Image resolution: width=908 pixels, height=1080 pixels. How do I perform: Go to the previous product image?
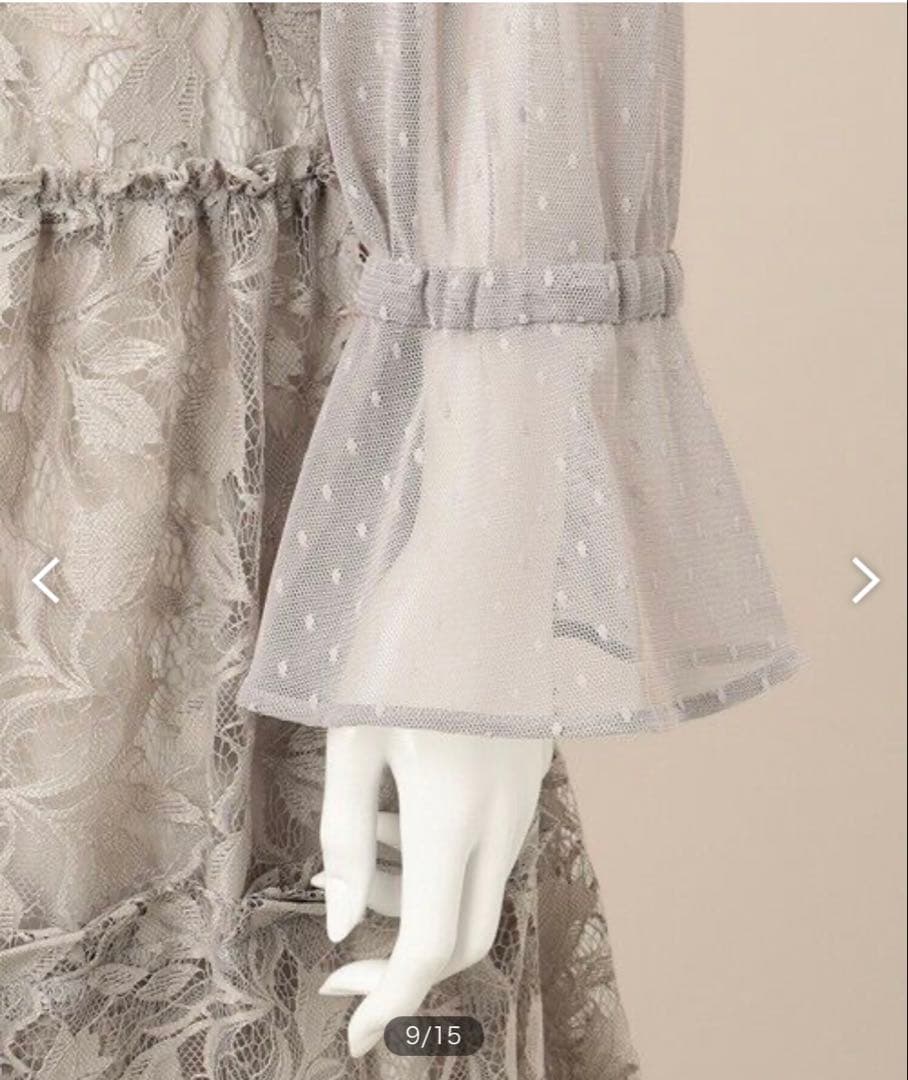point(45,580)
